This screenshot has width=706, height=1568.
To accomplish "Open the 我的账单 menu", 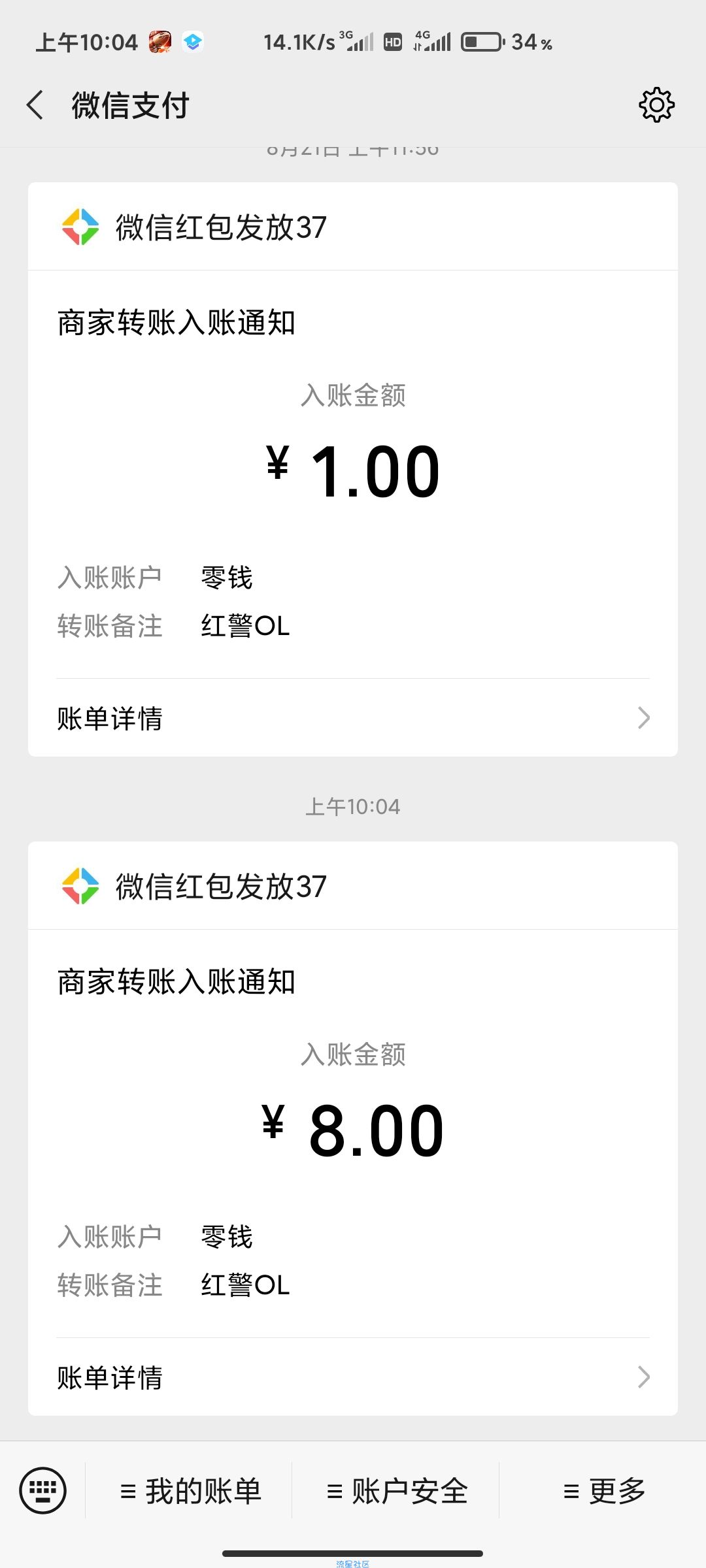I will 190,1491.
